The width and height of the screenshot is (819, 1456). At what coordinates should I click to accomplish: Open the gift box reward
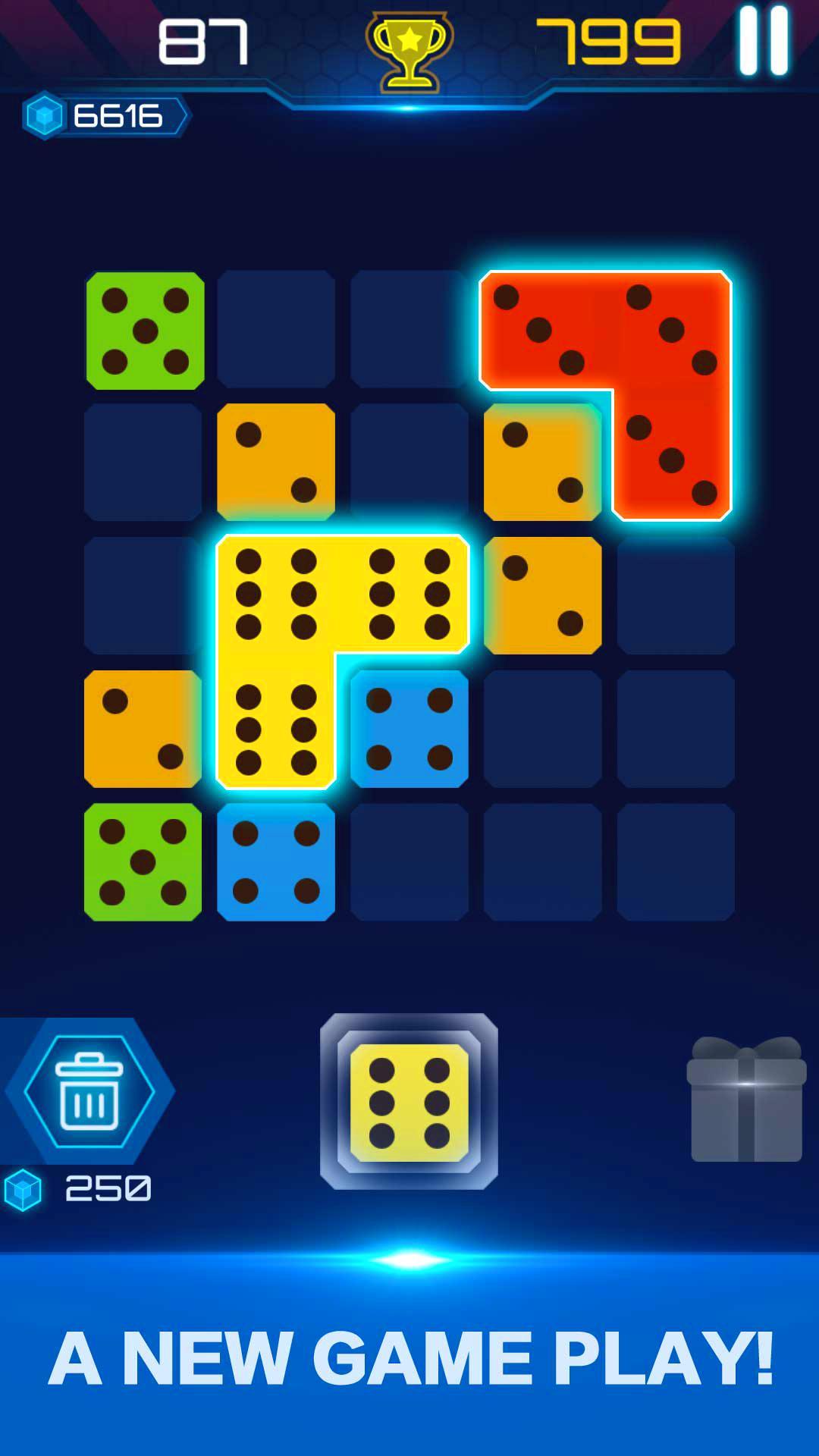(x=746, y=1099)
